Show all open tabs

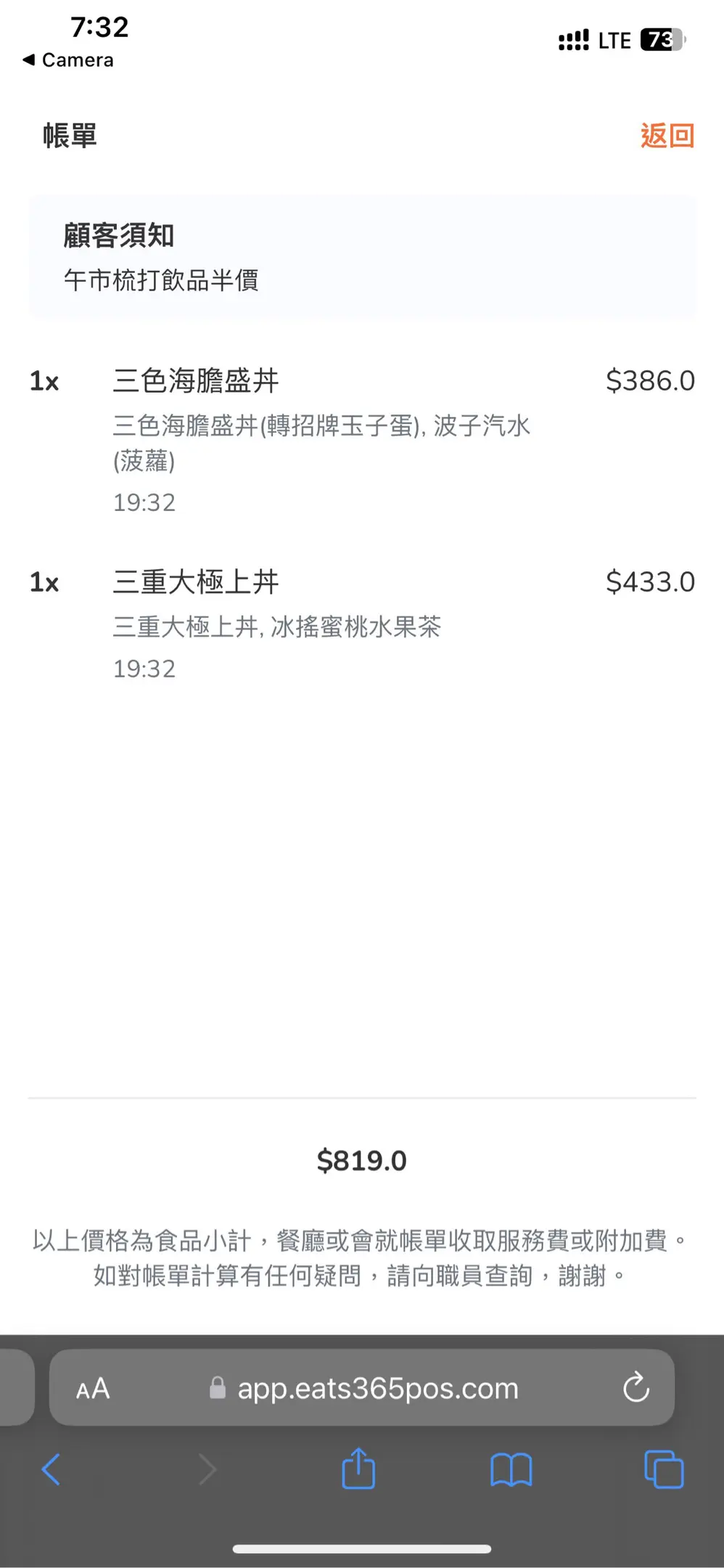664,1470
